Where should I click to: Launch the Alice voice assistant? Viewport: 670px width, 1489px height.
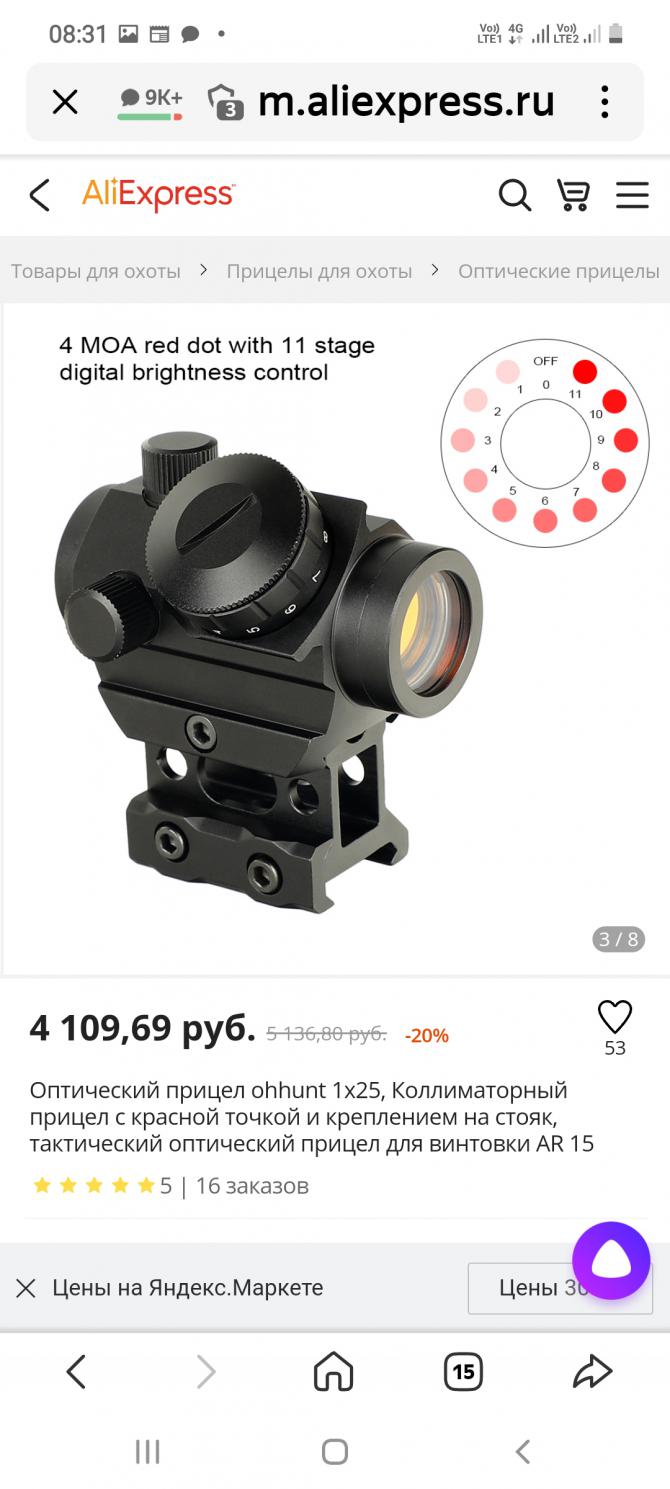(x=611, y=1261)
